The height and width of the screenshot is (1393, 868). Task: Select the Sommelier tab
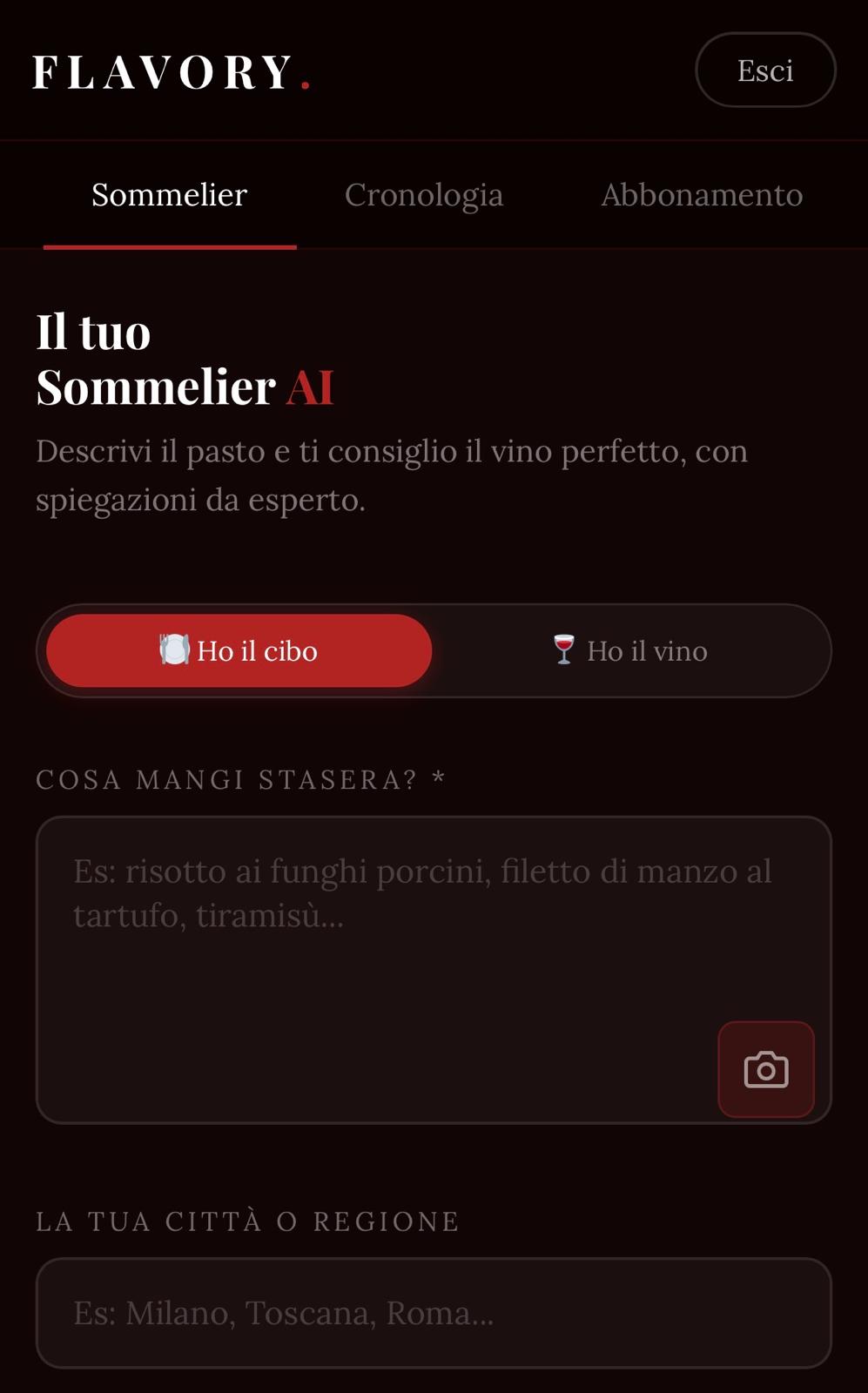coord(169,195)
